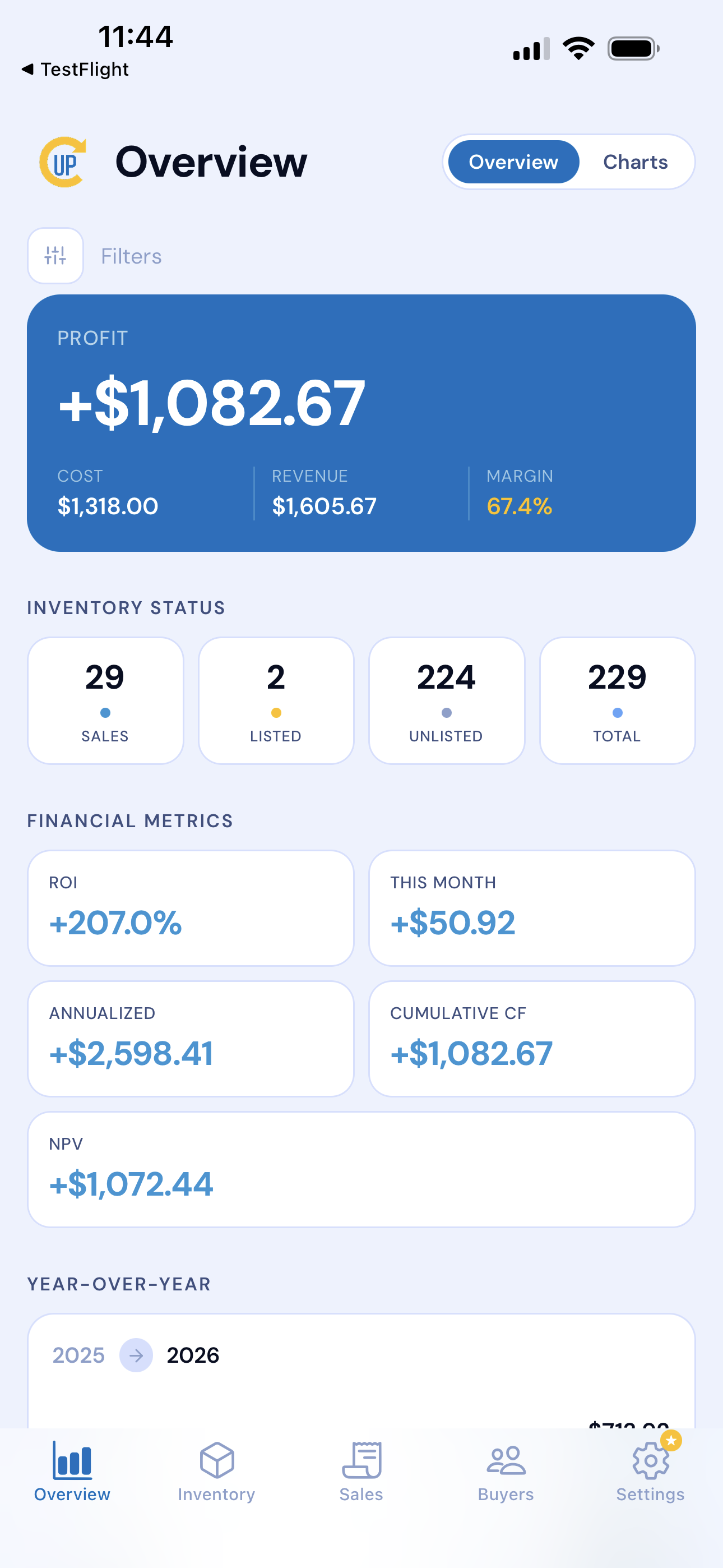The width and height of the screenshot is (723, 1568).
Task: Tap the UP app logo near Overview title
Action: click(x=62, y=161)
